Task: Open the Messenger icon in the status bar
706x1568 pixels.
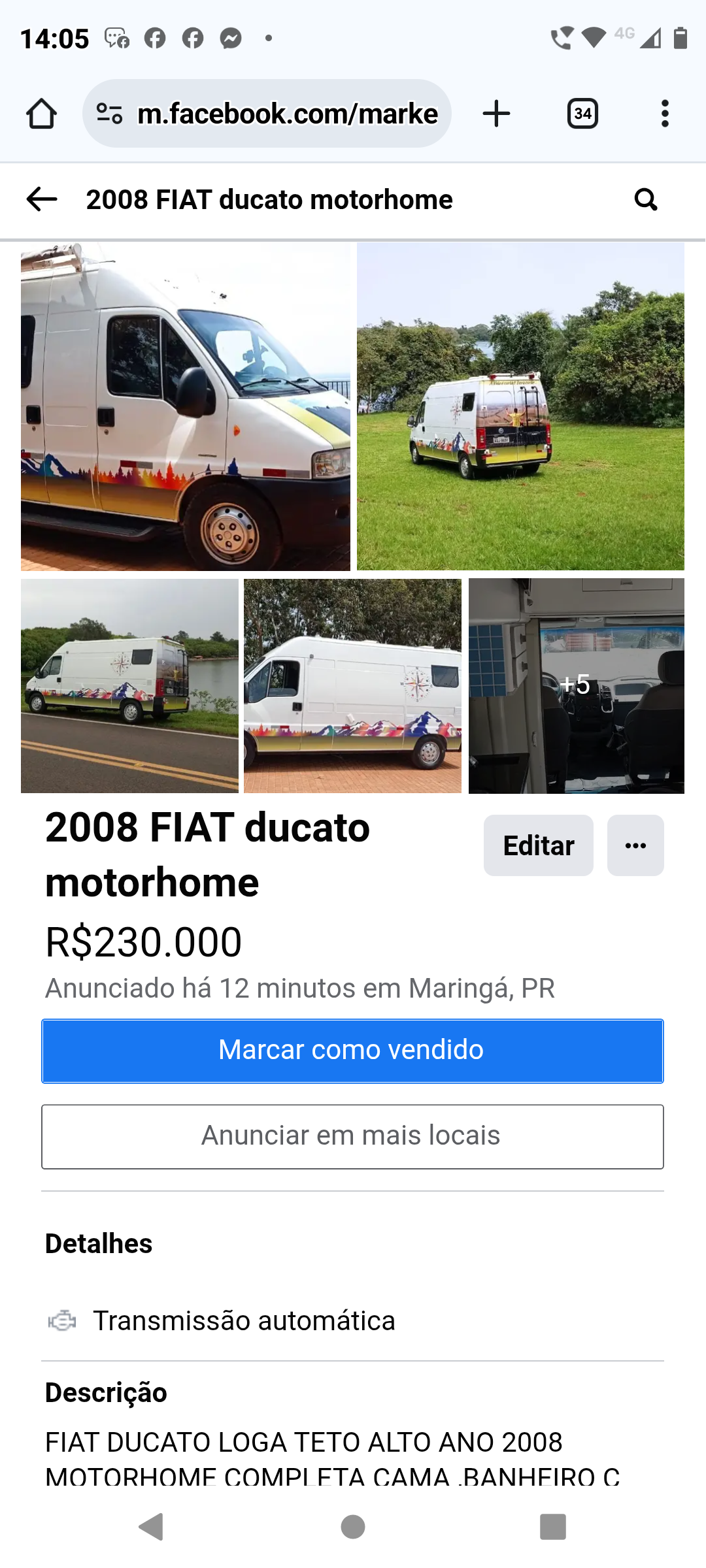Action: click(230, 37)
